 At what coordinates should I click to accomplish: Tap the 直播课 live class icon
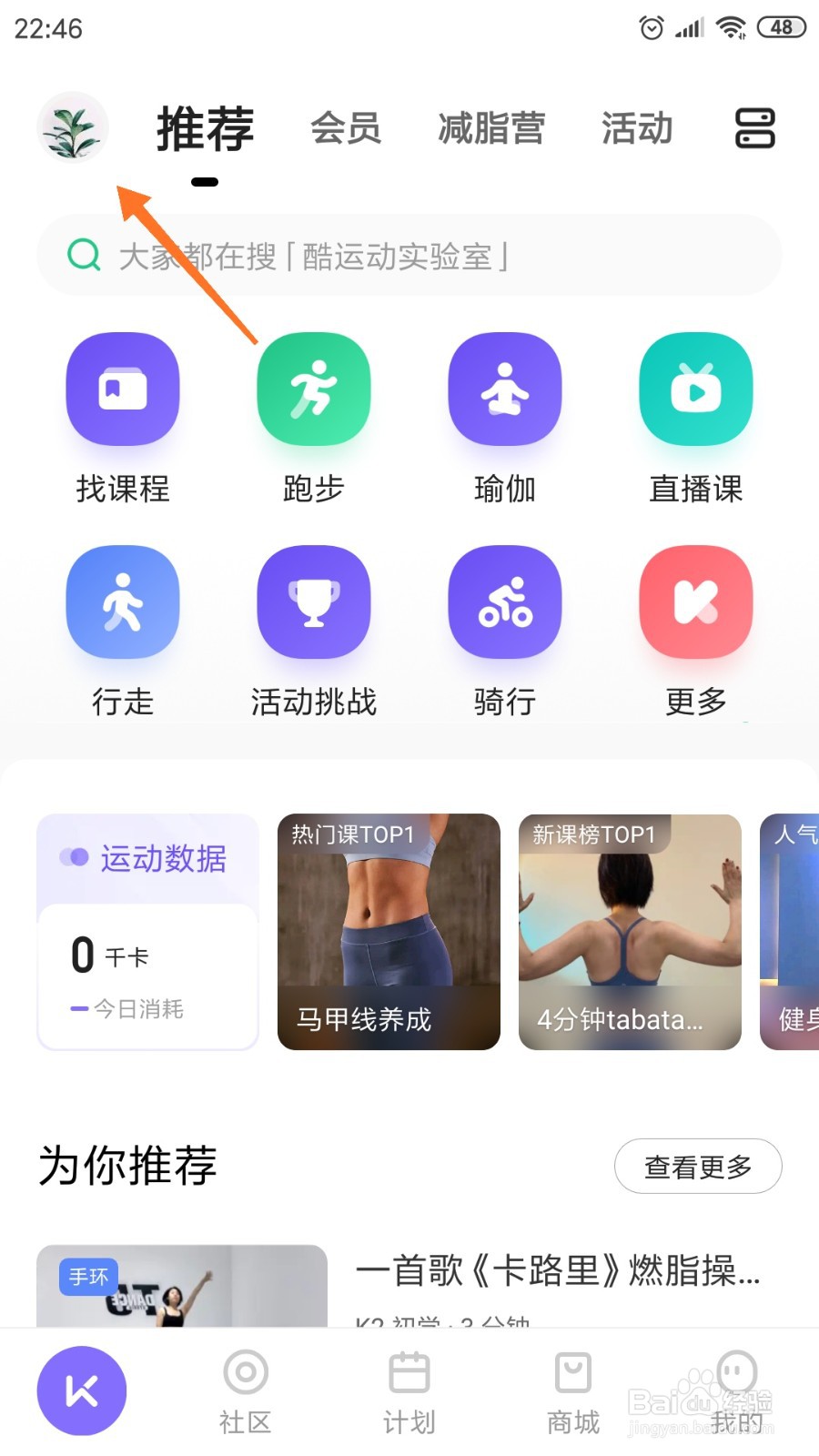(x=695, y=389)
